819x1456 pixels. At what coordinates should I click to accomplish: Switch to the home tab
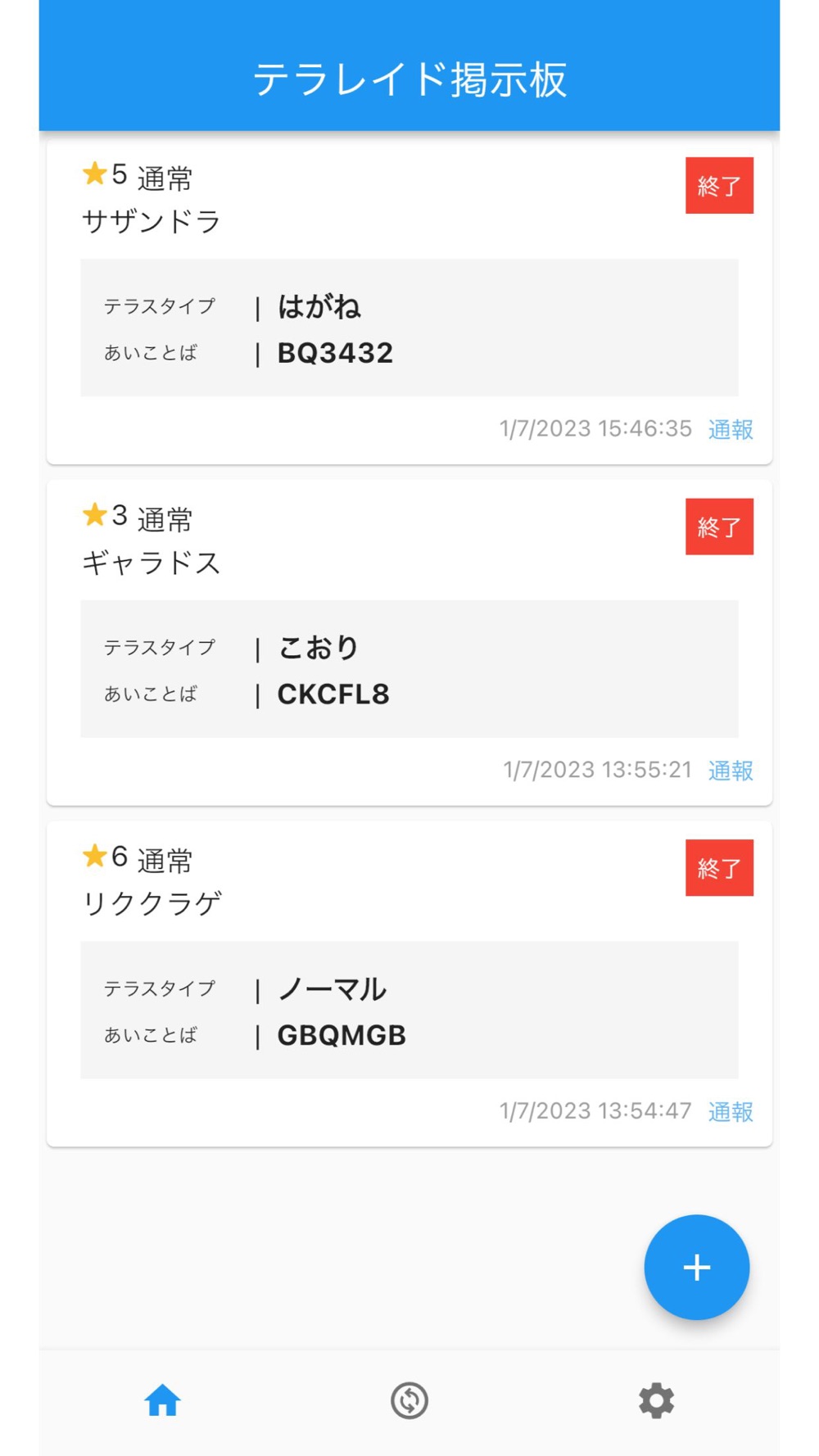[x=162, y=1400]
